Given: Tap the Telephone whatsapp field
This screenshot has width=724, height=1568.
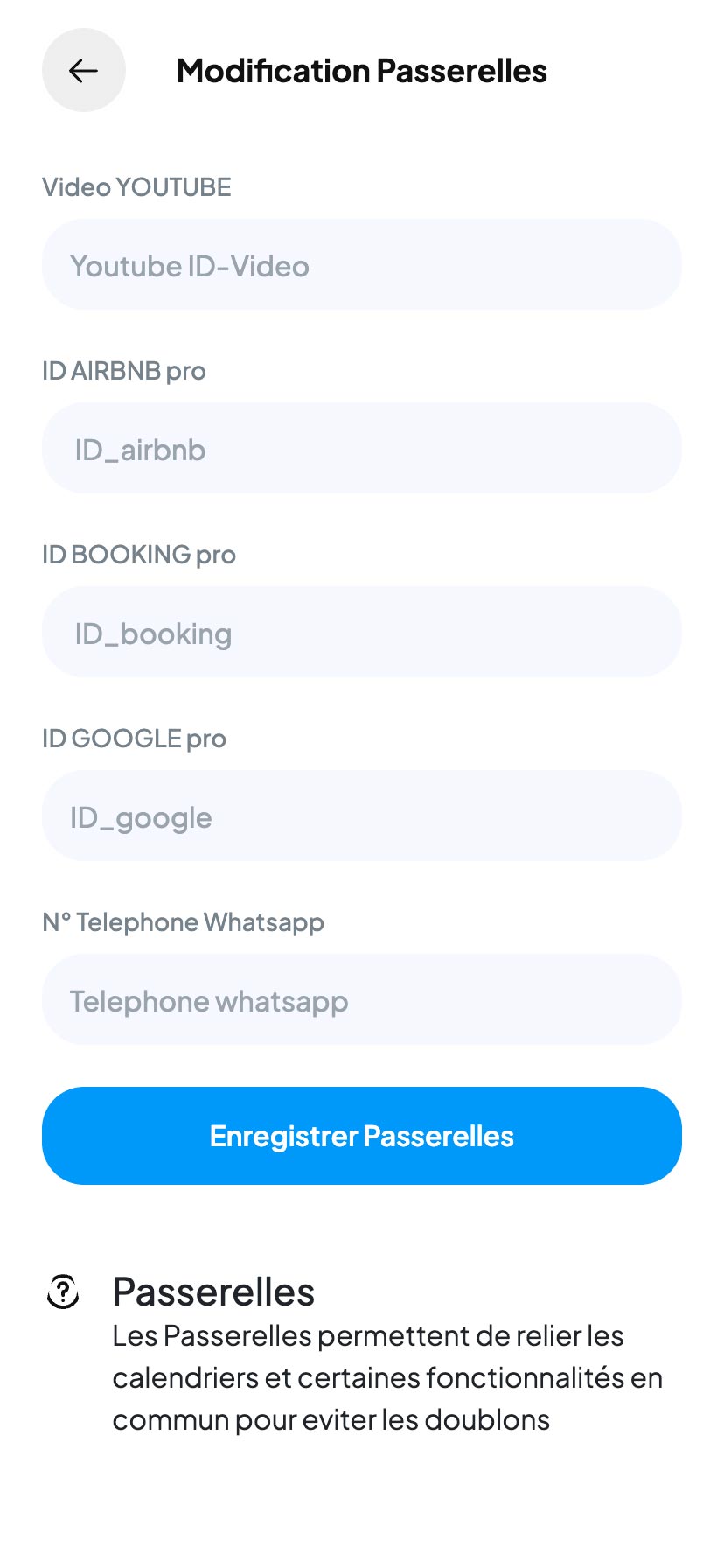Looking at the screenshot, I should [361, 1000].
